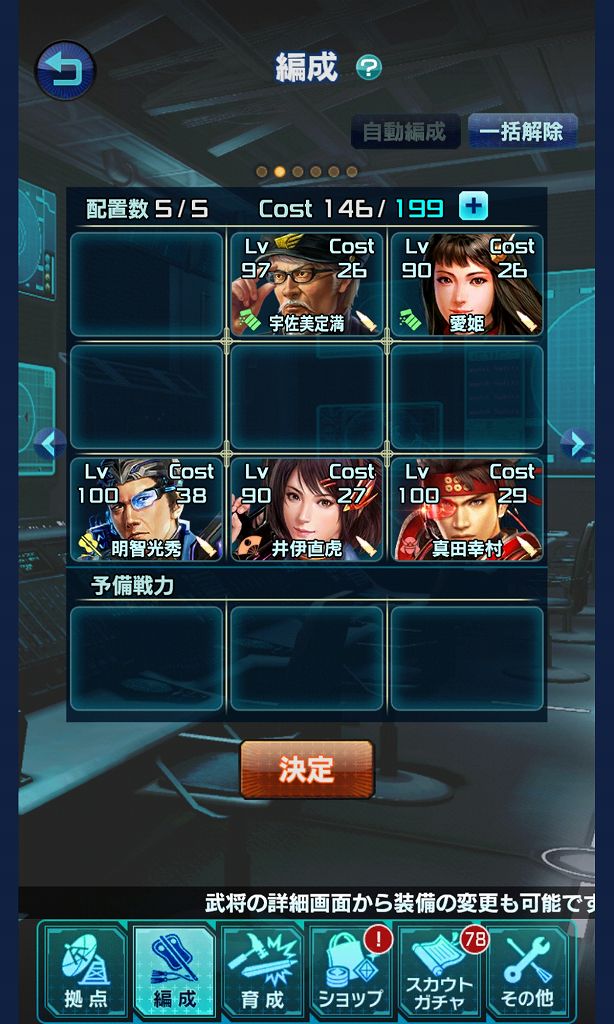
Task: Tap the 自動編成 auto-formation button
Action: tap(404, 131)
